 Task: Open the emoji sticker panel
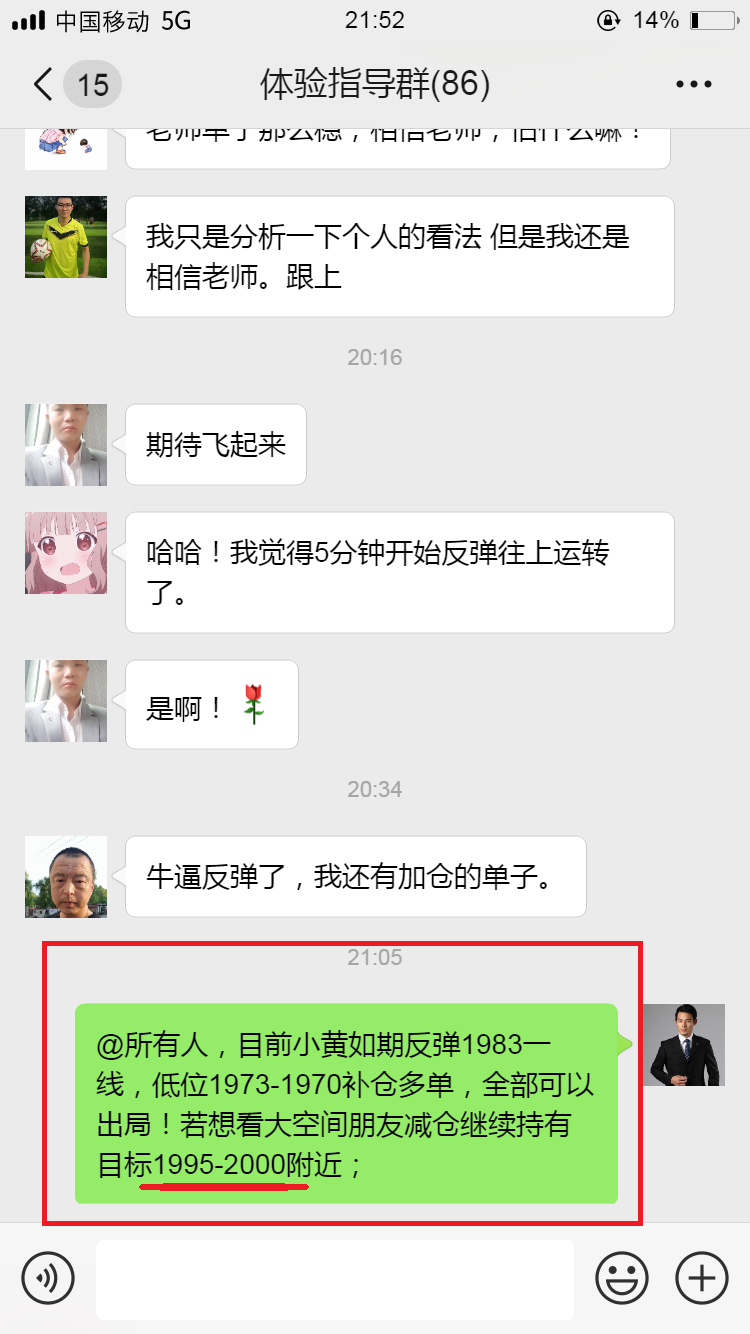coord(622,1277)
